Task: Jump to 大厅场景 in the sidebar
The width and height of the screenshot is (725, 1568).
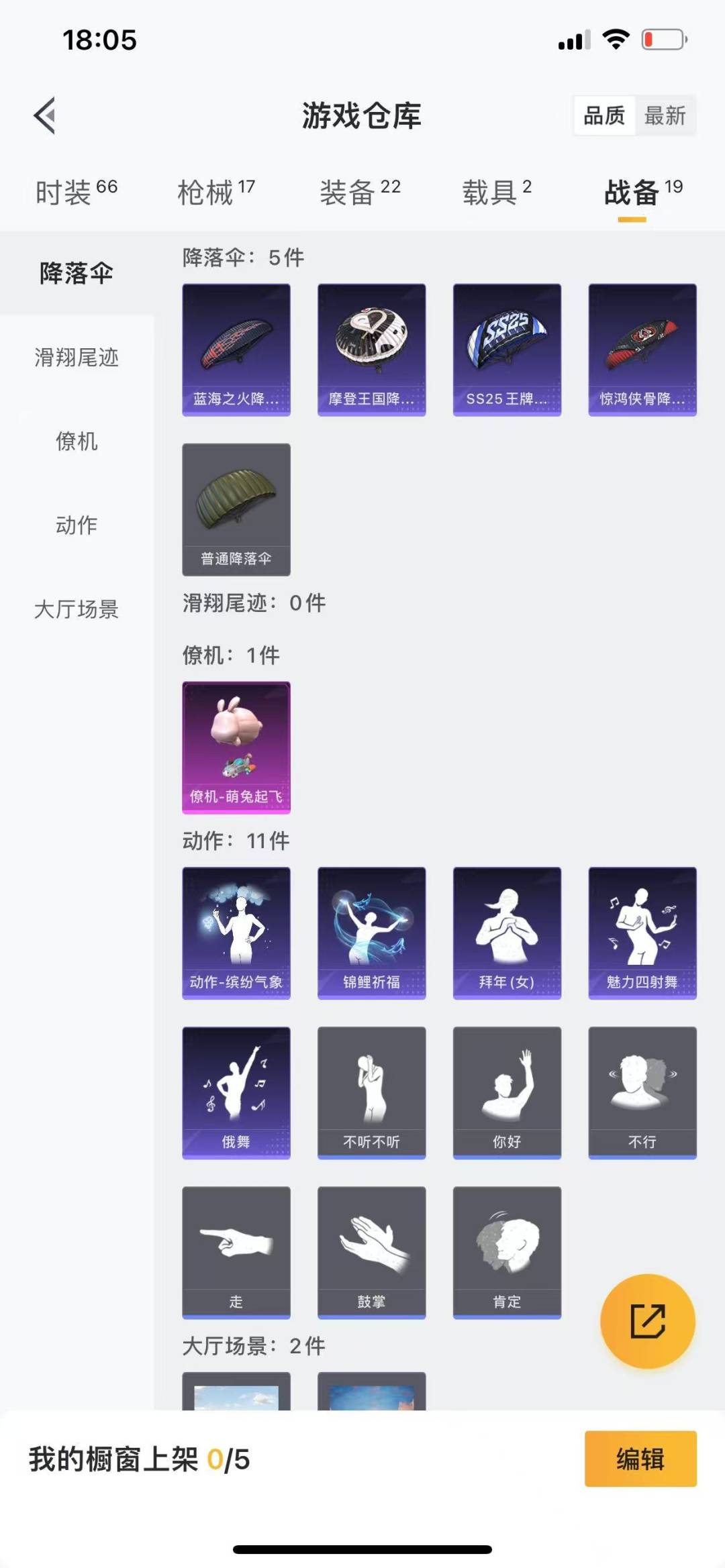Action: point(77,609)
